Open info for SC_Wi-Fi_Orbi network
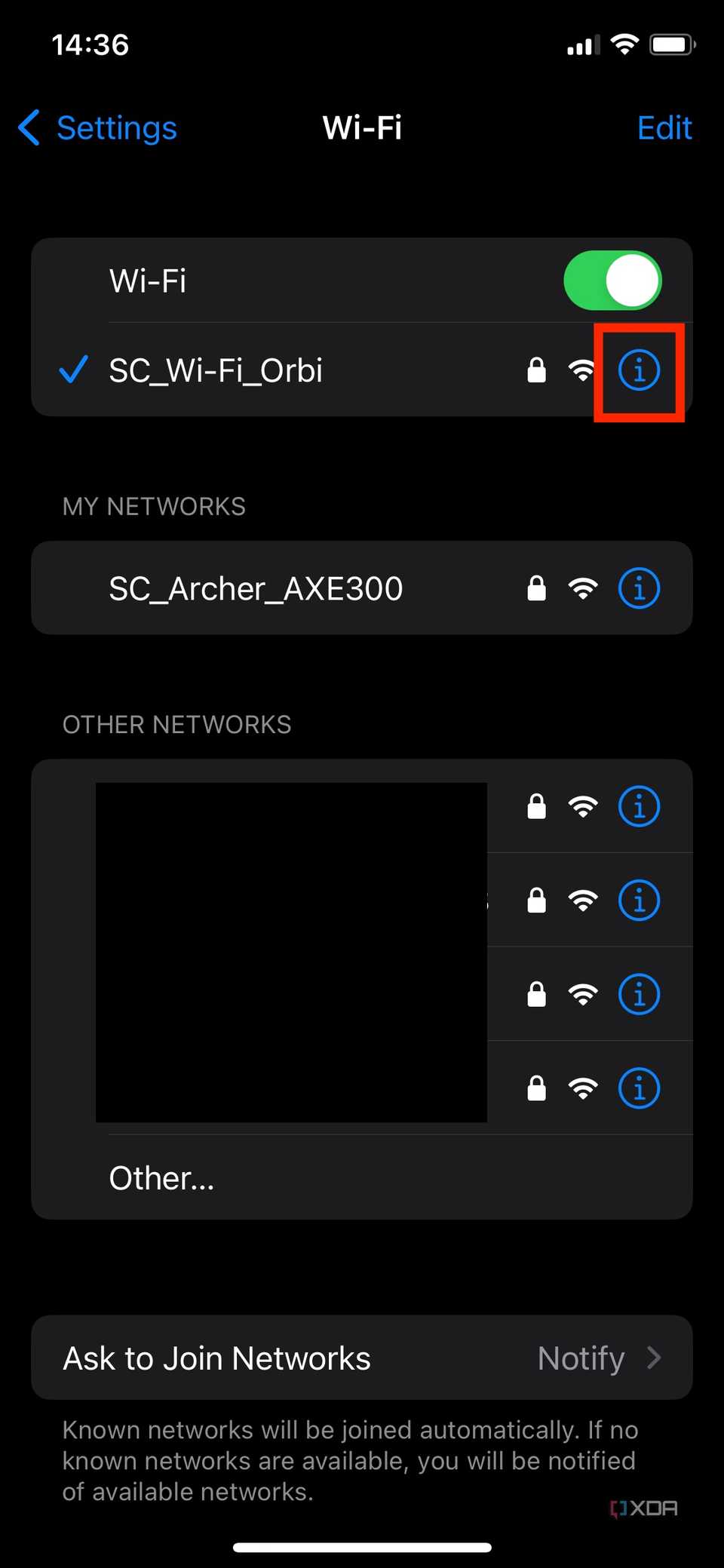The width and height of the screenshot is (724, 1568). point(638,370)
